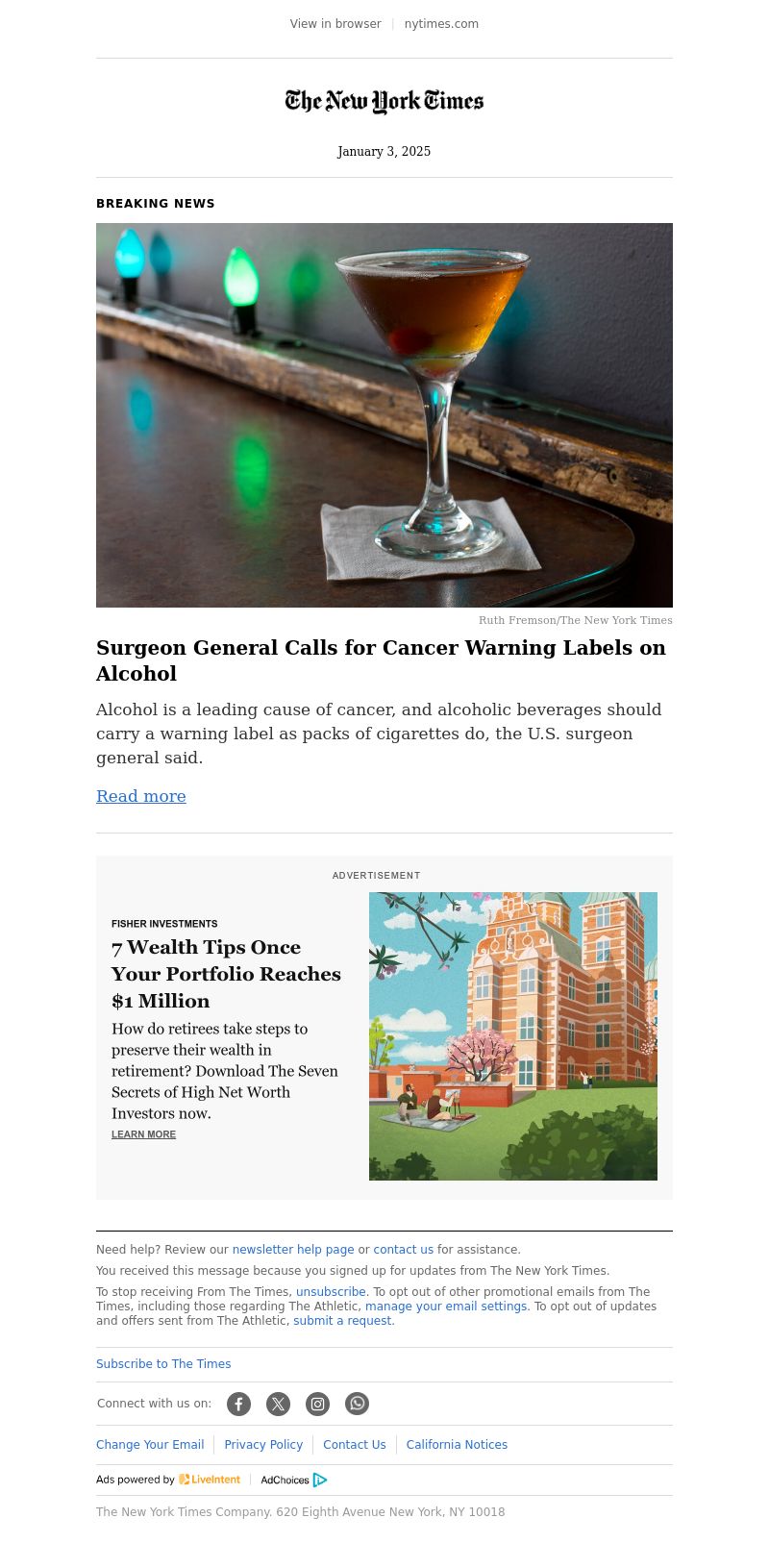Image resolution: width=769 pixels, height=1568 pixels.
Task: Open the WhatsApp icon
Action: pyautogui.click(x=357, y=1404)
